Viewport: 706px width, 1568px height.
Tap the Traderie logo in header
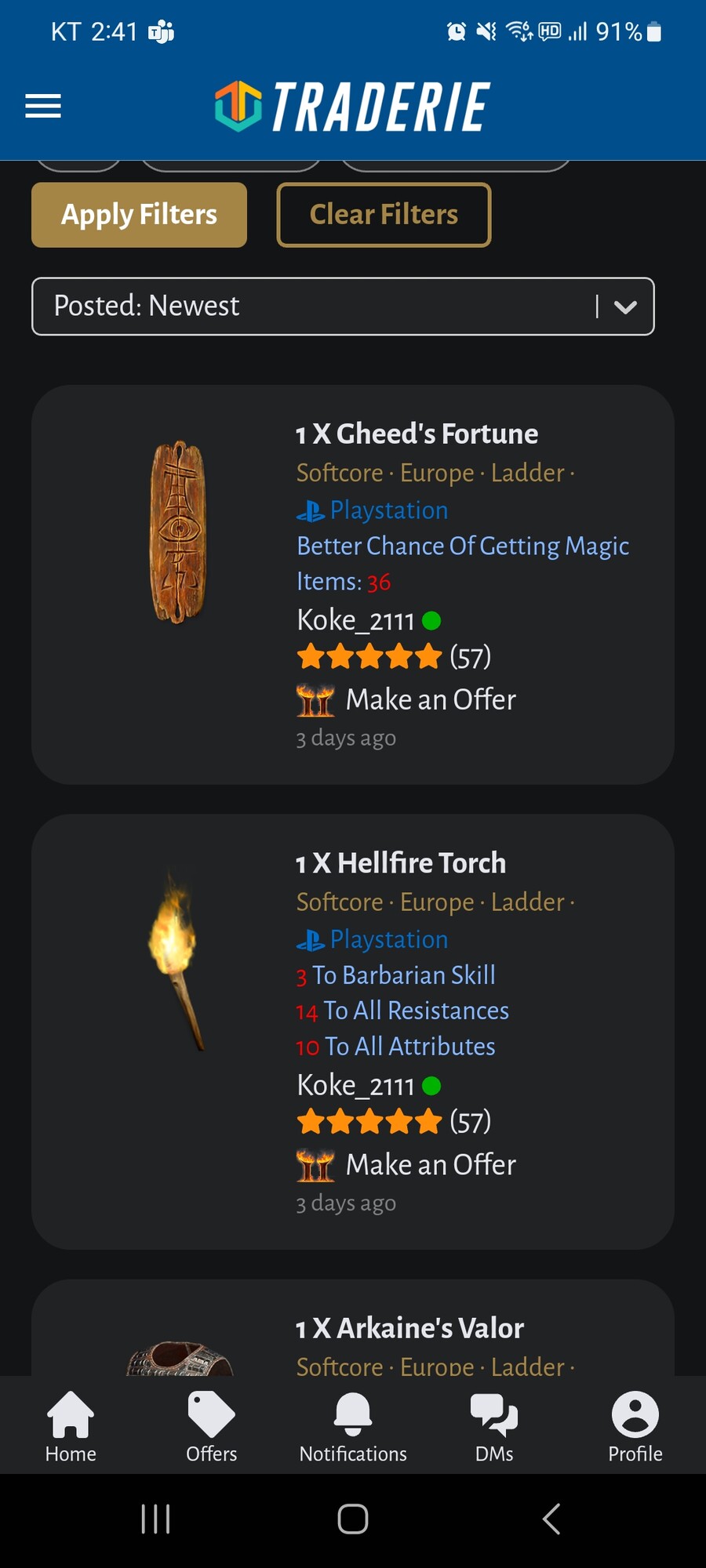click(353, 106)
